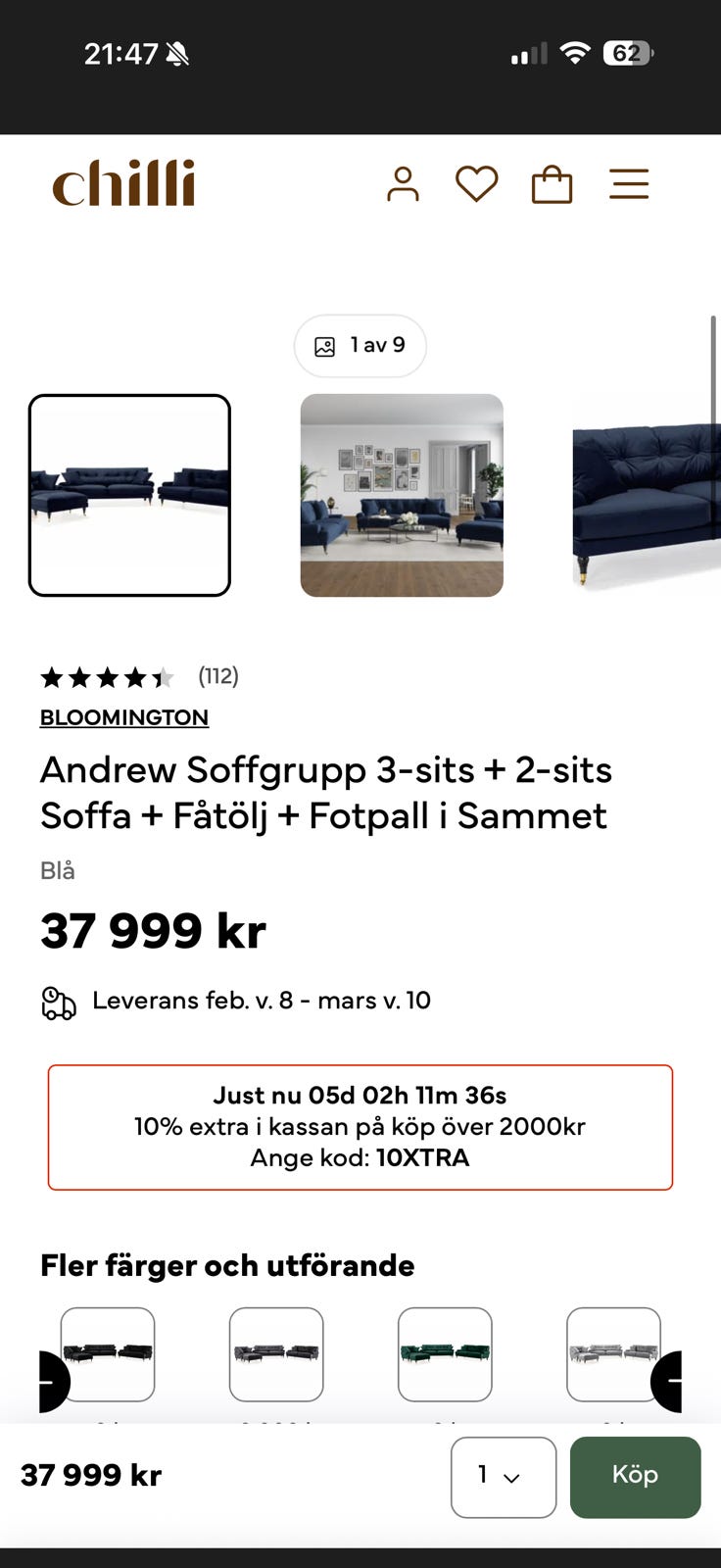
Task: Click the image counter badge showing 1 av 9
Action: 360,345
